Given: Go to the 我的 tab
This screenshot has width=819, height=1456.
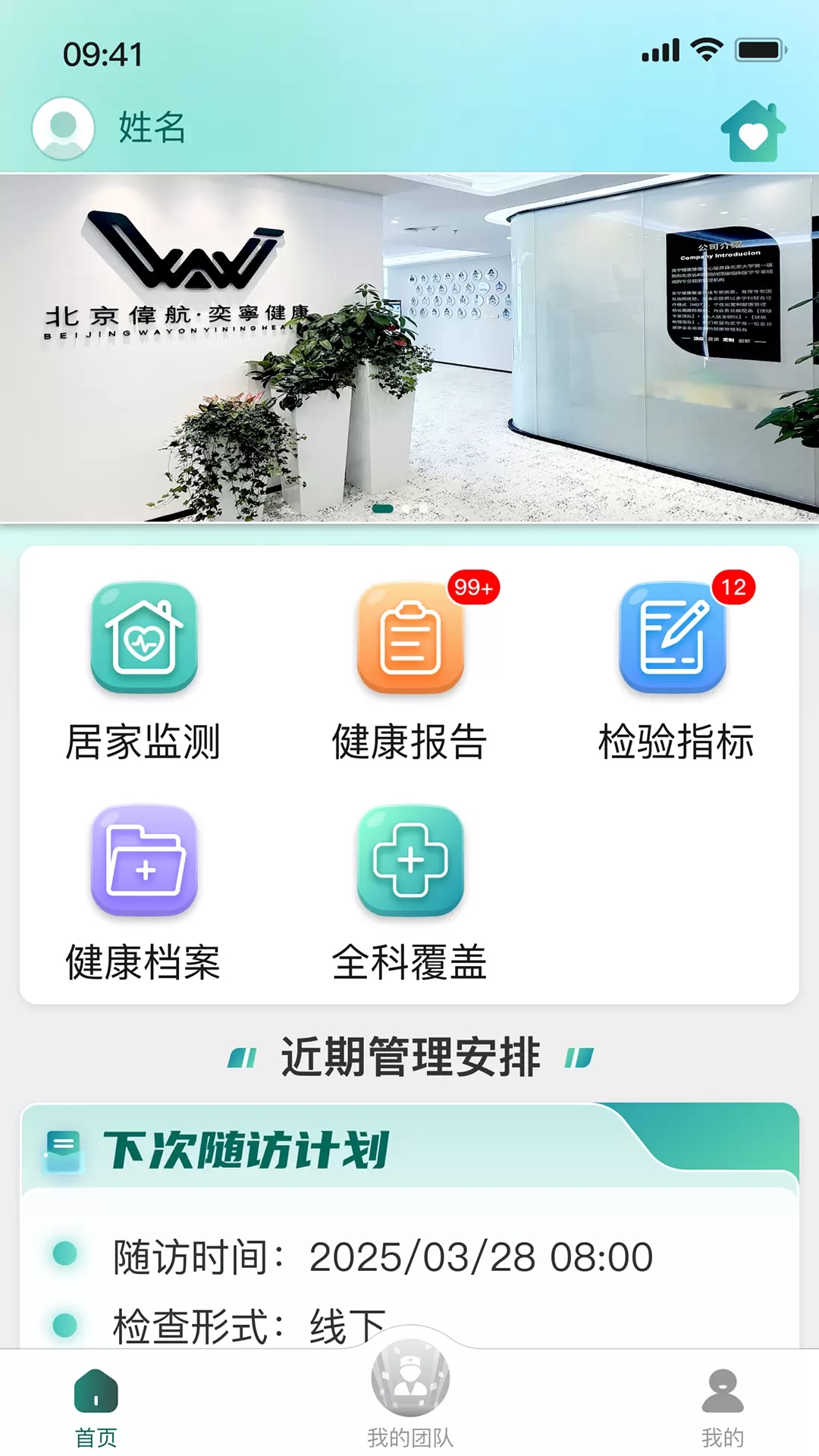Looking at the screenshot, I should [722, 1407].
